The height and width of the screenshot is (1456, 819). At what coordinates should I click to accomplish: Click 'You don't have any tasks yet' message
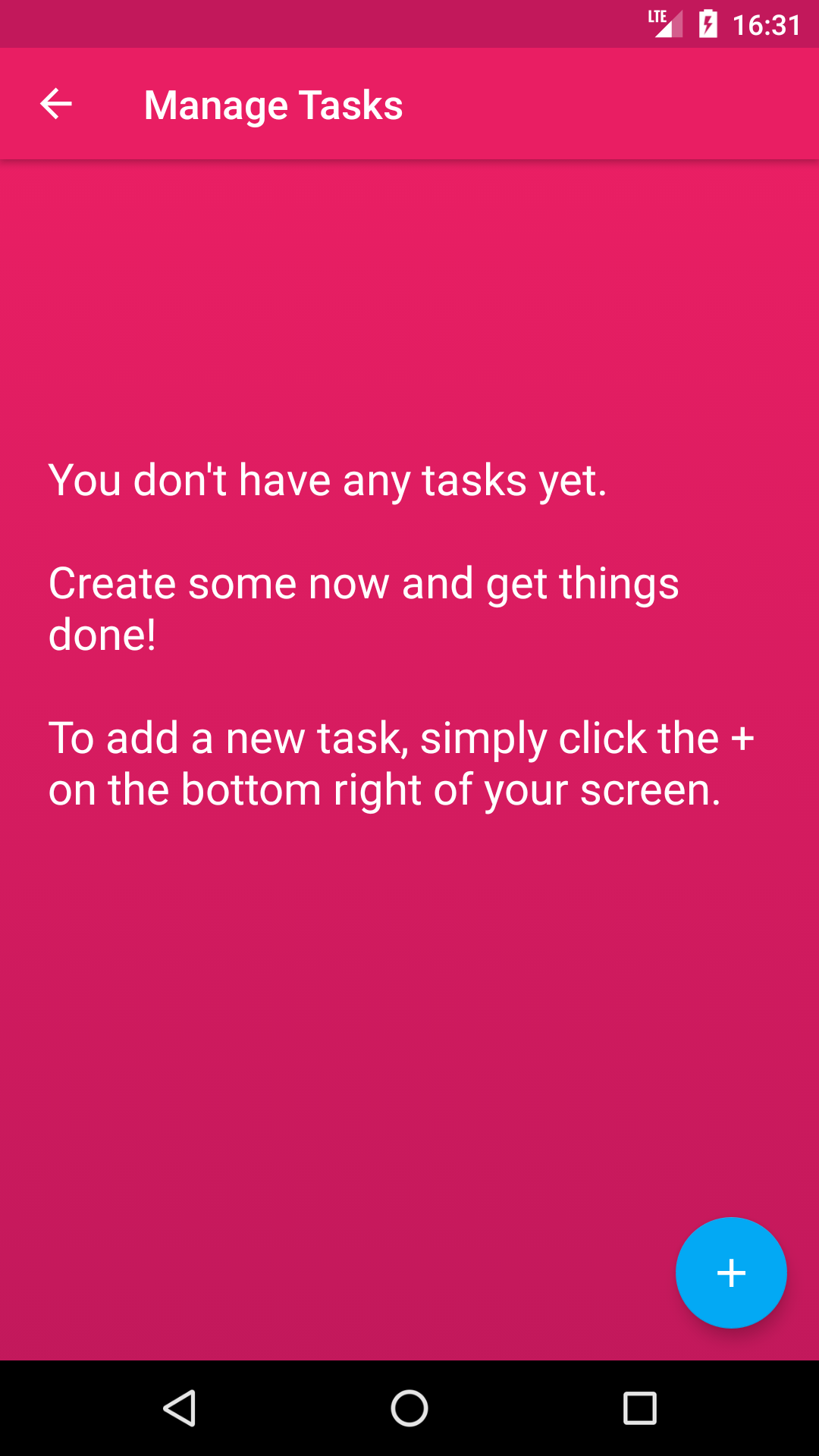coord(328,479)
